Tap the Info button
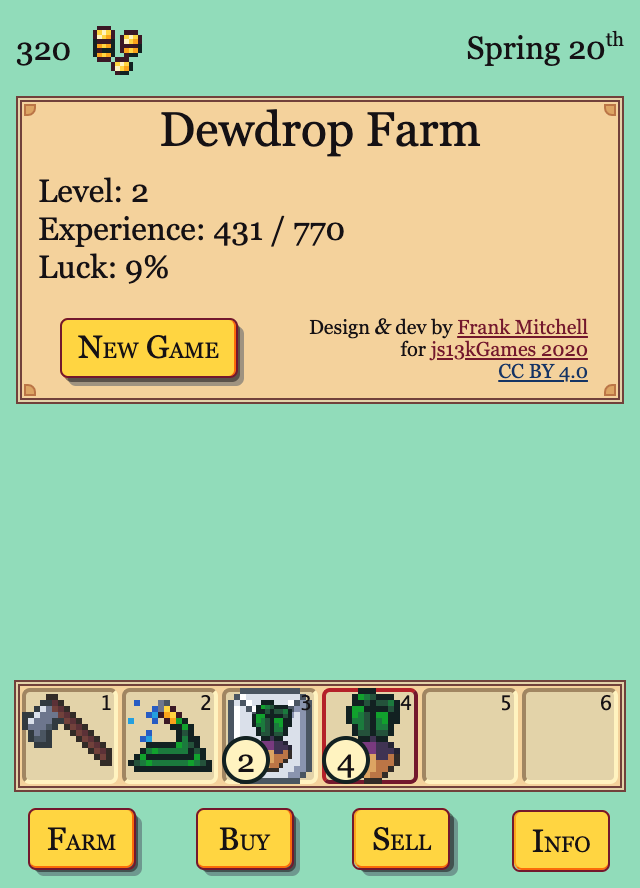Image resolution: width=640 pixels, height=888 pixels. click(560, 841)
